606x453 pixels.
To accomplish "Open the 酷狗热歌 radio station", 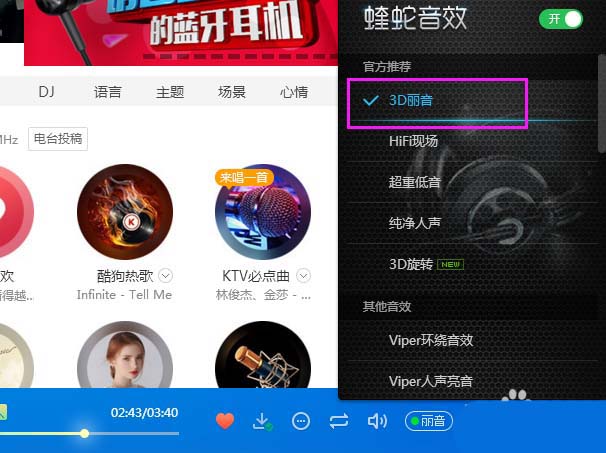I will [125, 212].
